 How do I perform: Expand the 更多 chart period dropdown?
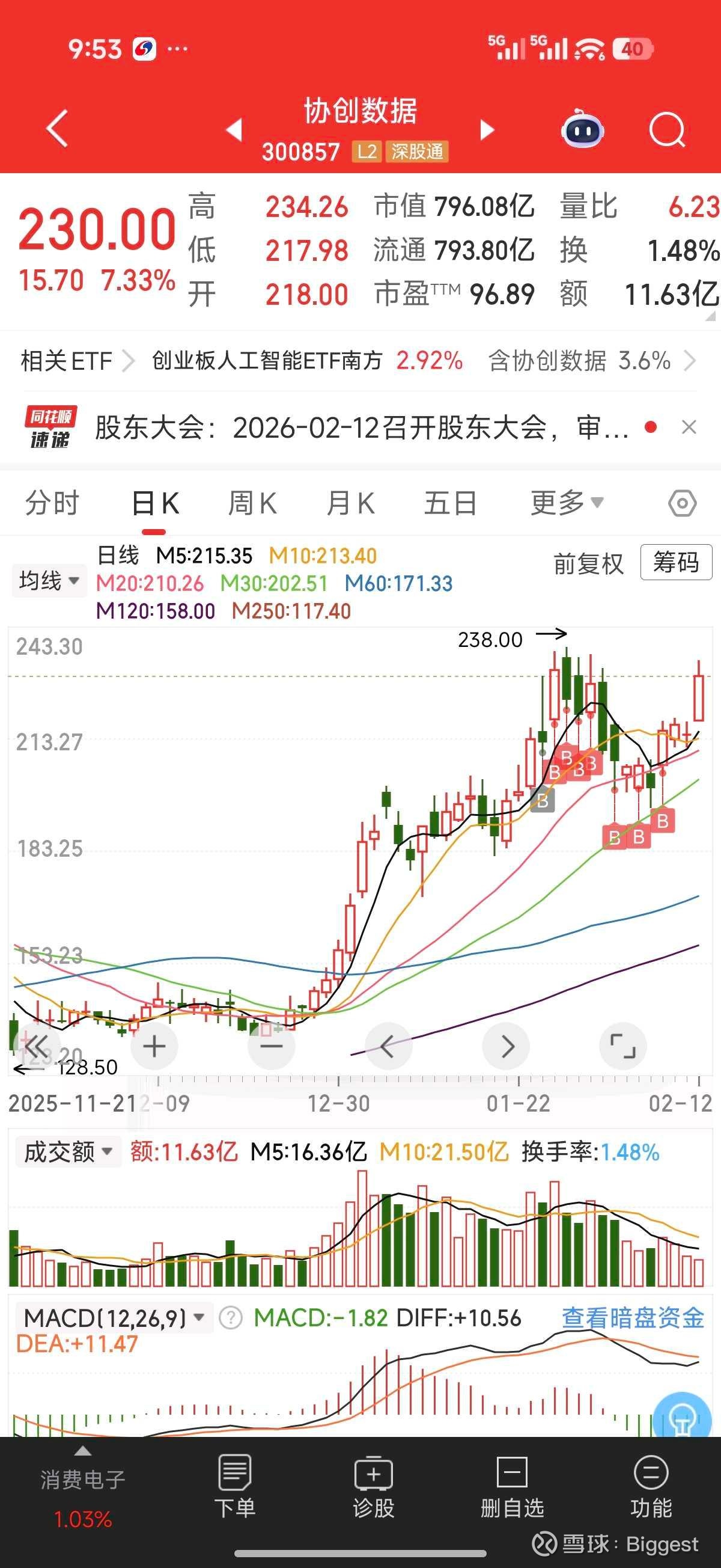566,503
